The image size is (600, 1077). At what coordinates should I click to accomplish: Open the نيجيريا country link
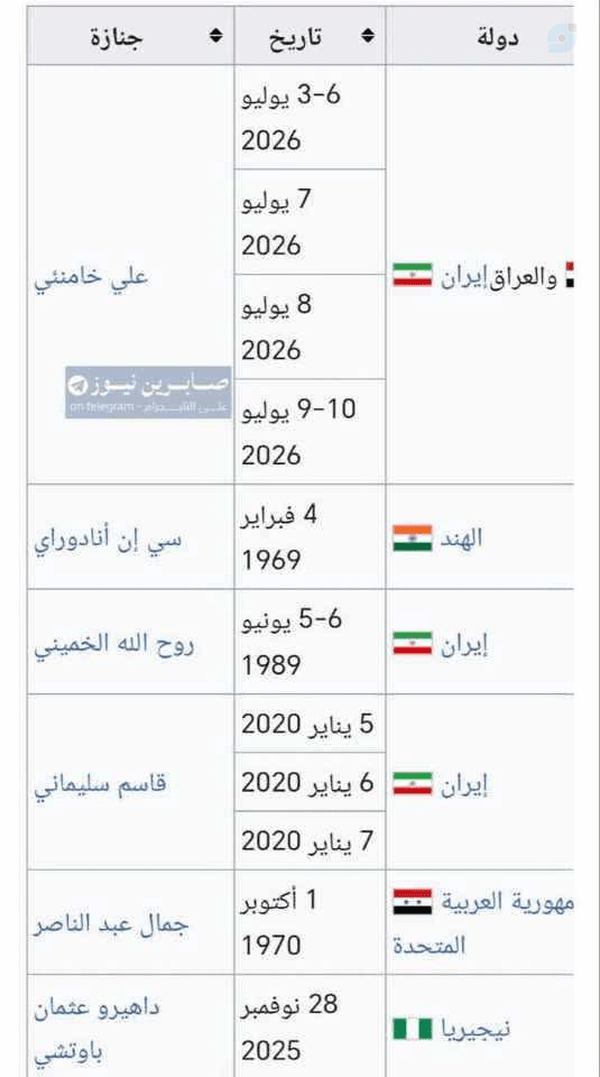pos(475,1029)
